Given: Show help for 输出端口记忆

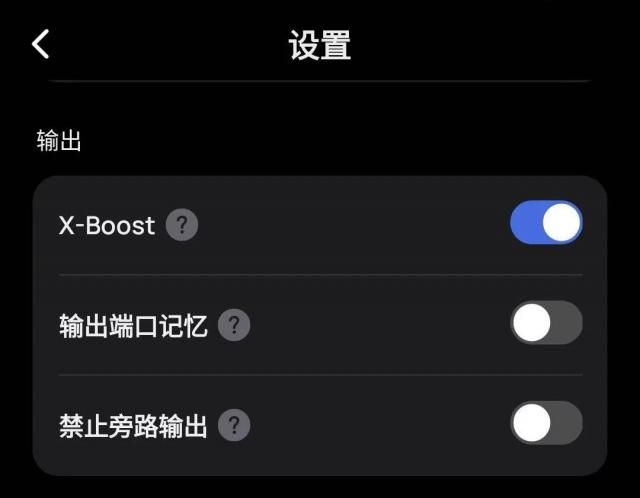Looking at the screenshot, I should coord(234,325).
